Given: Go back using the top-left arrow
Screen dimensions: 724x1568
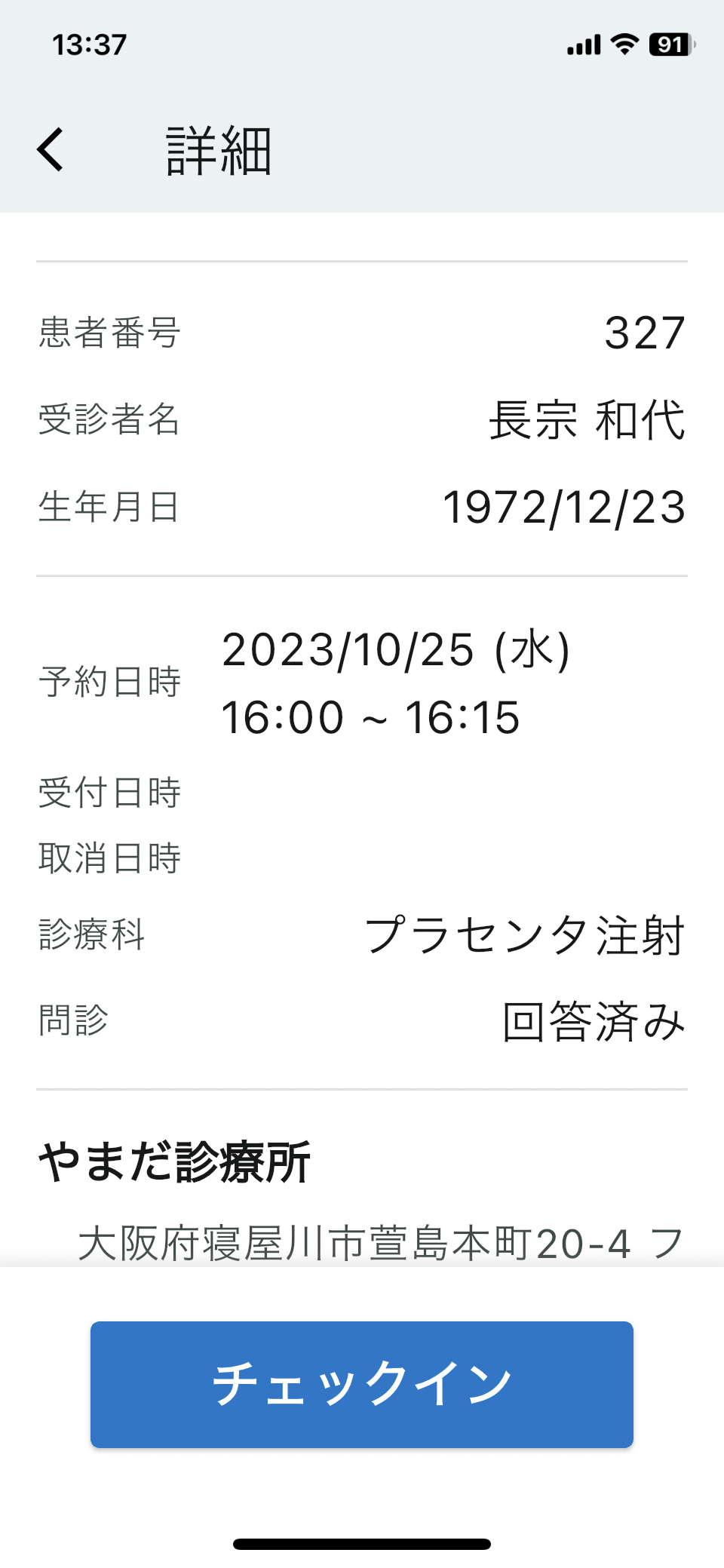Looking at the screenshot, I should click(51, 149).
